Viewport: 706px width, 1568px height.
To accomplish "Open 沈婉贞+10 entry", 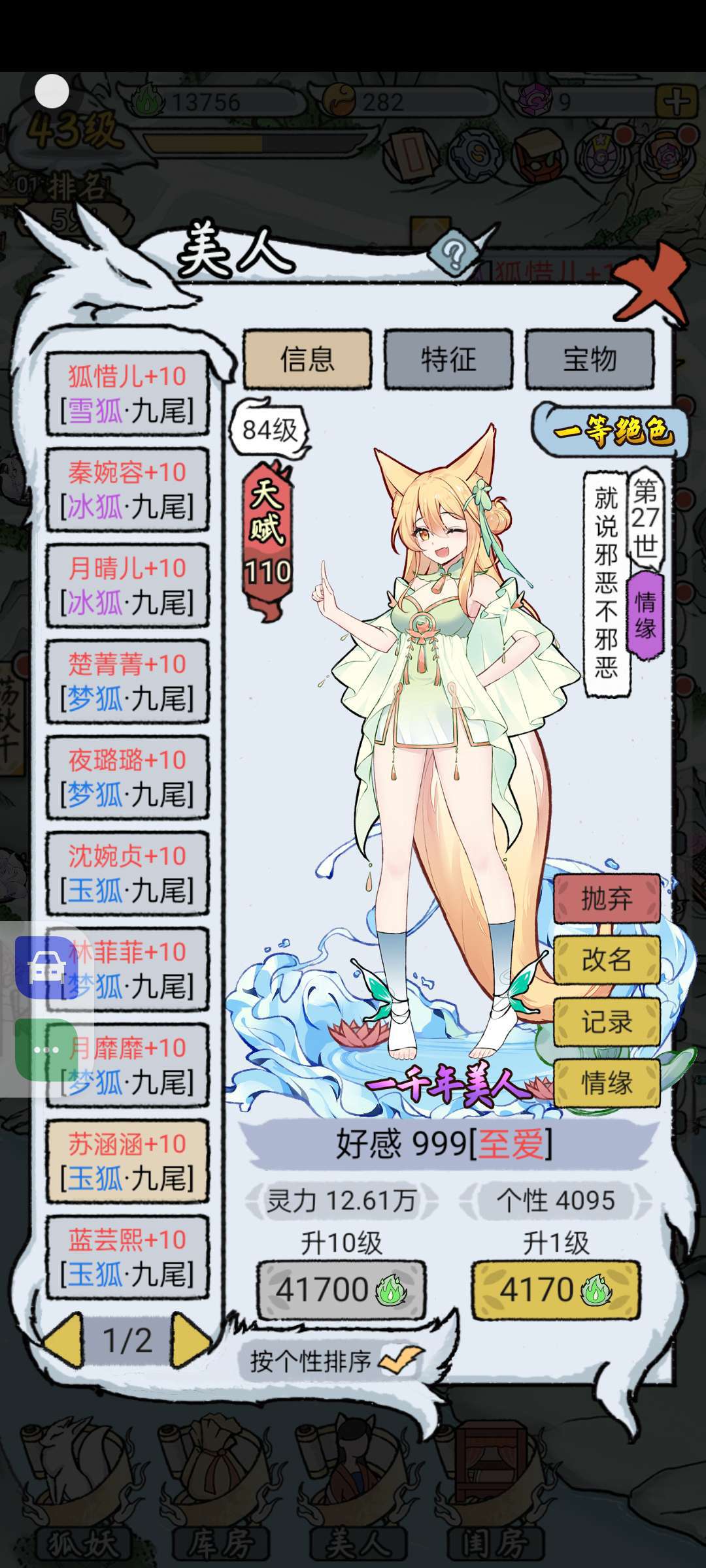I will pos(127,874).
